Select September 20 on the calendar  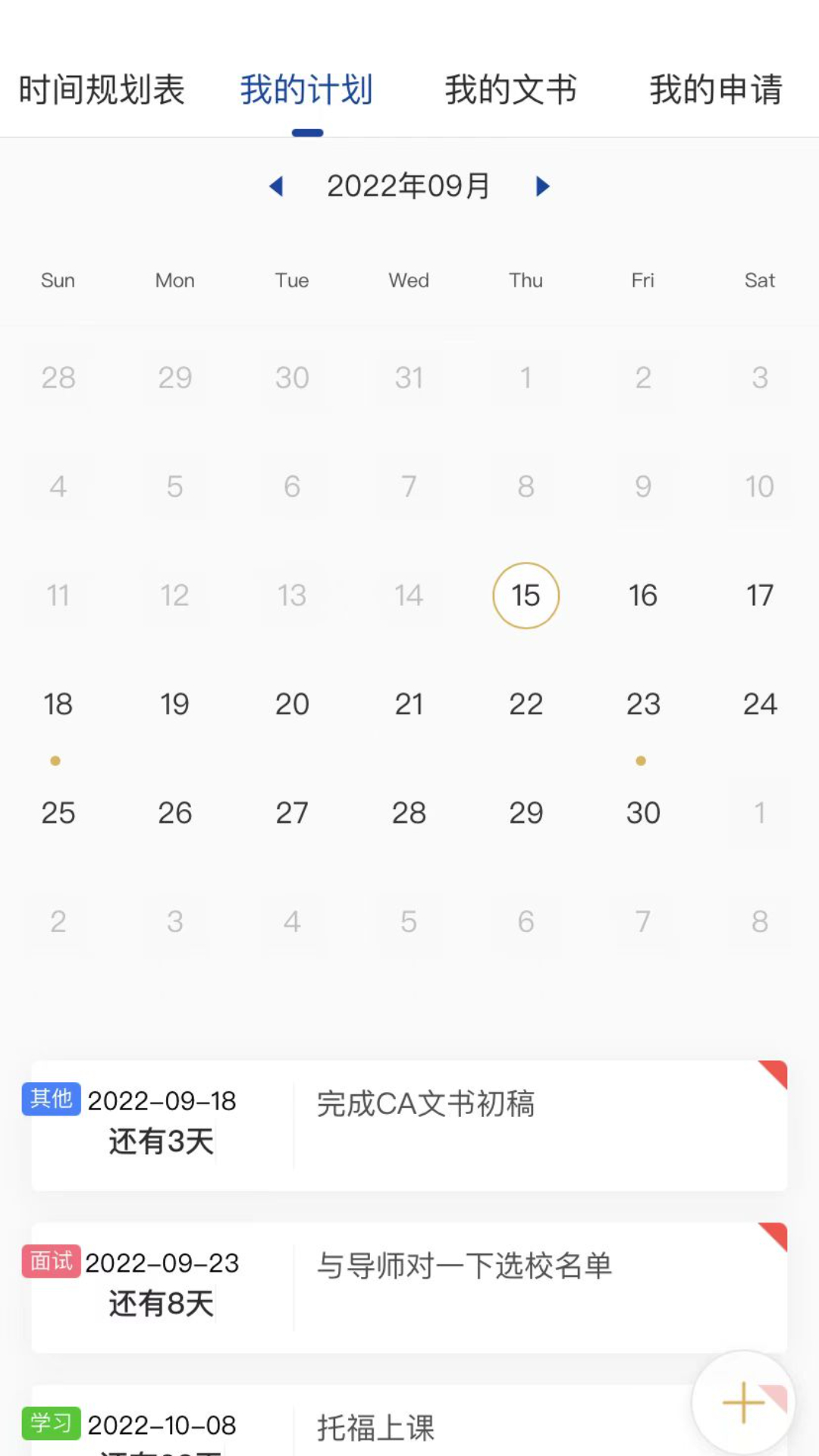(292, 704)
